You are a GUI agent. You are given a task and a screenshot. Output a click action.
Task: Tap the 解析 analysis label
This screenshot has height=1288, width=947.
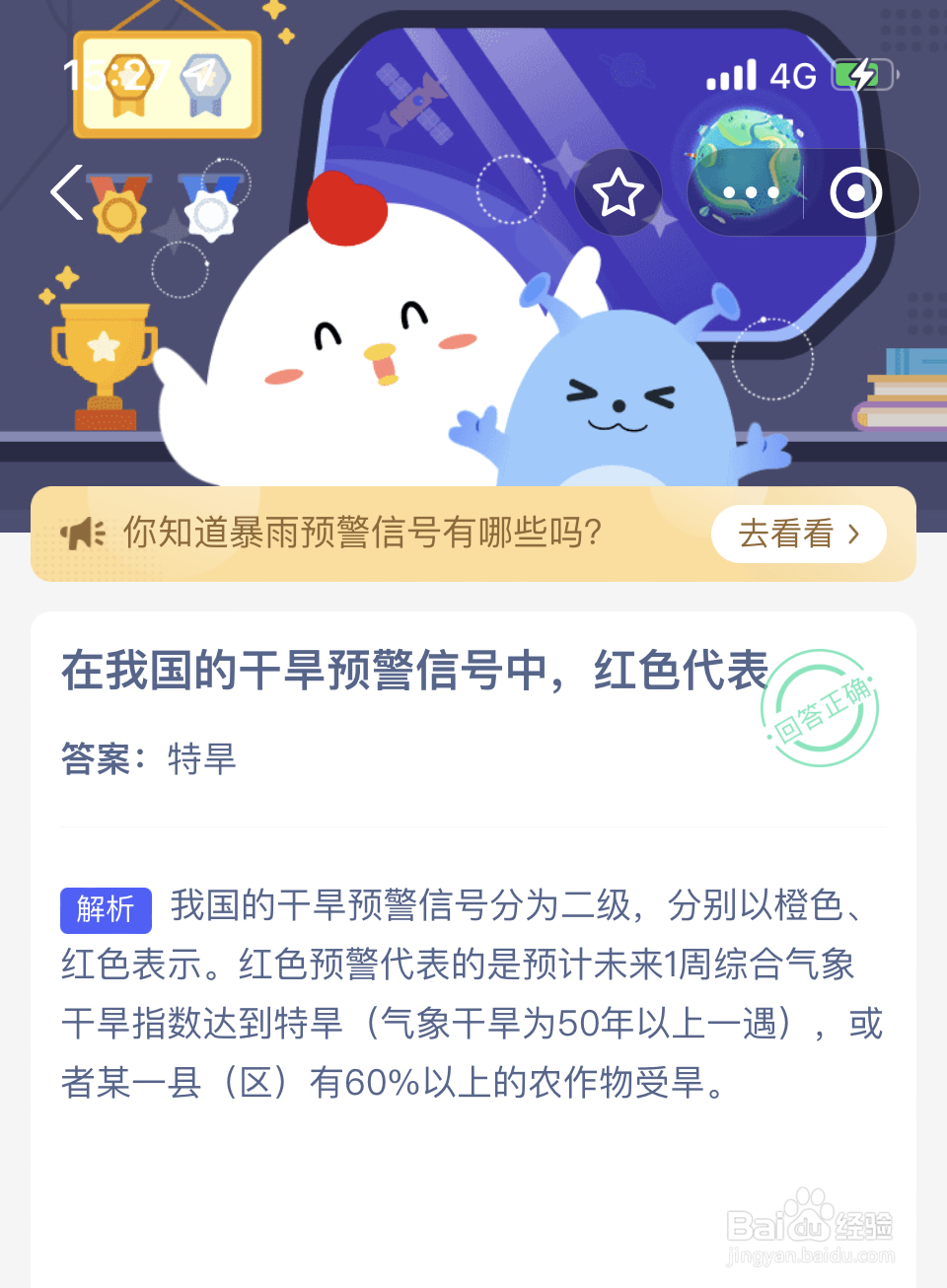click(106, 910)
